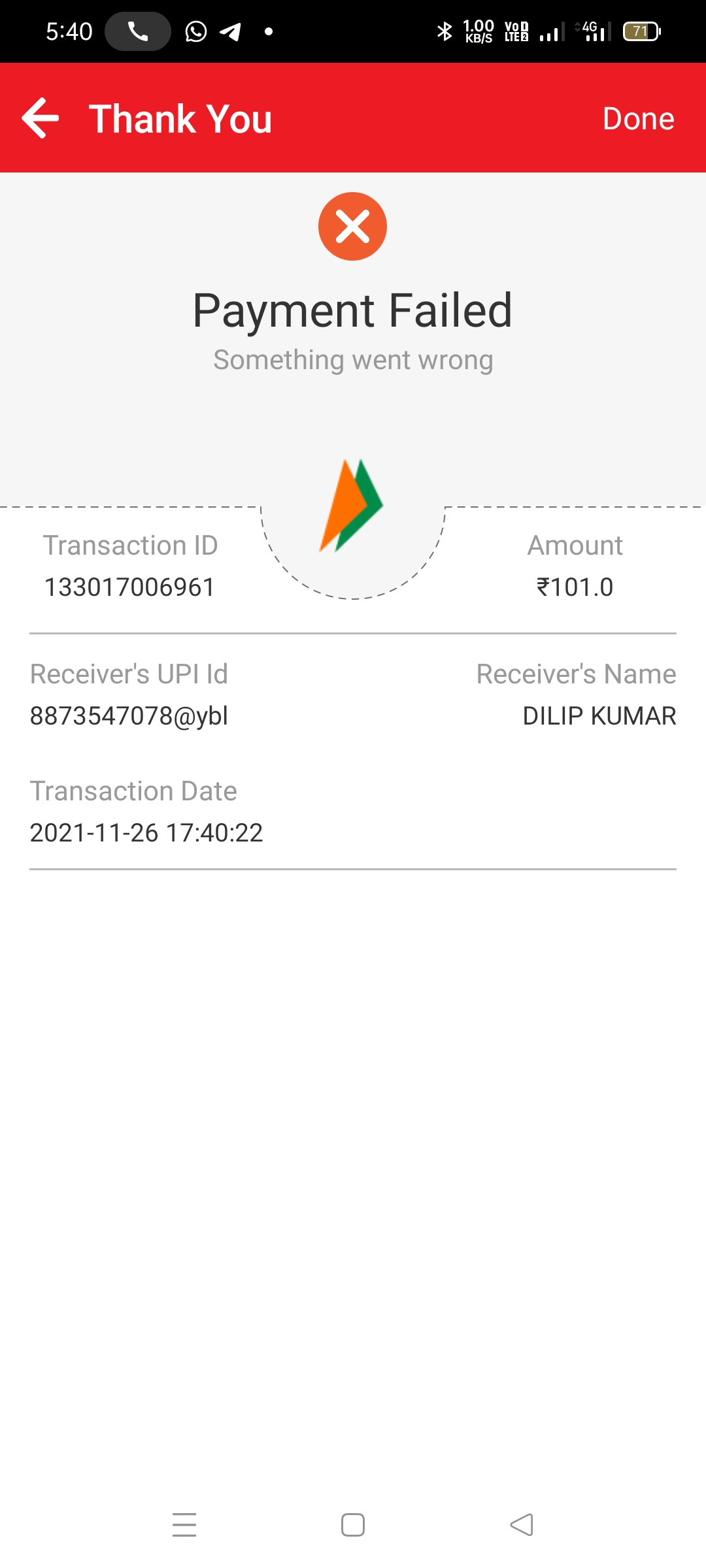Screen dimensions: 706x1568
Task: Open recent apps from navigation bar
Action: (184, 1524)
